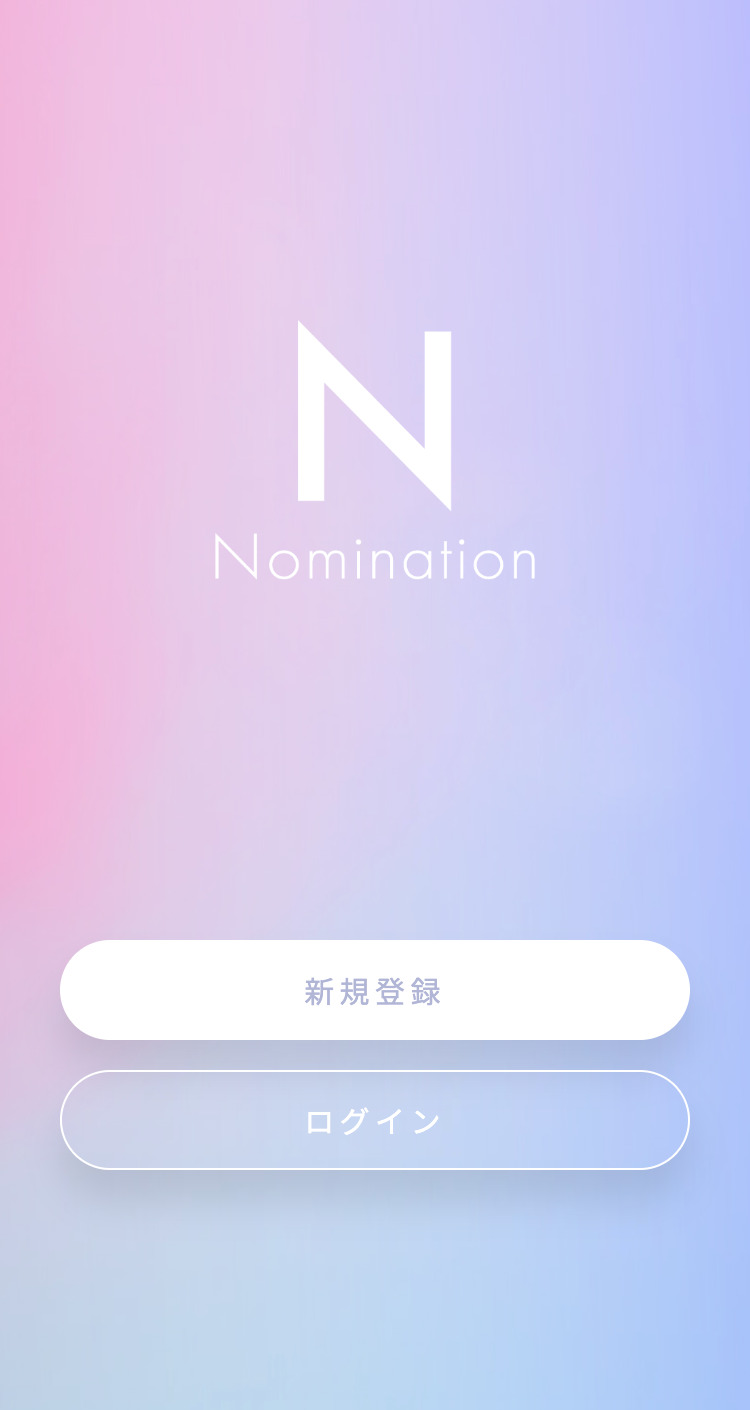Tap the 新規 characters in the signup button
750x1410 pixels.
(x=335, y=990)
